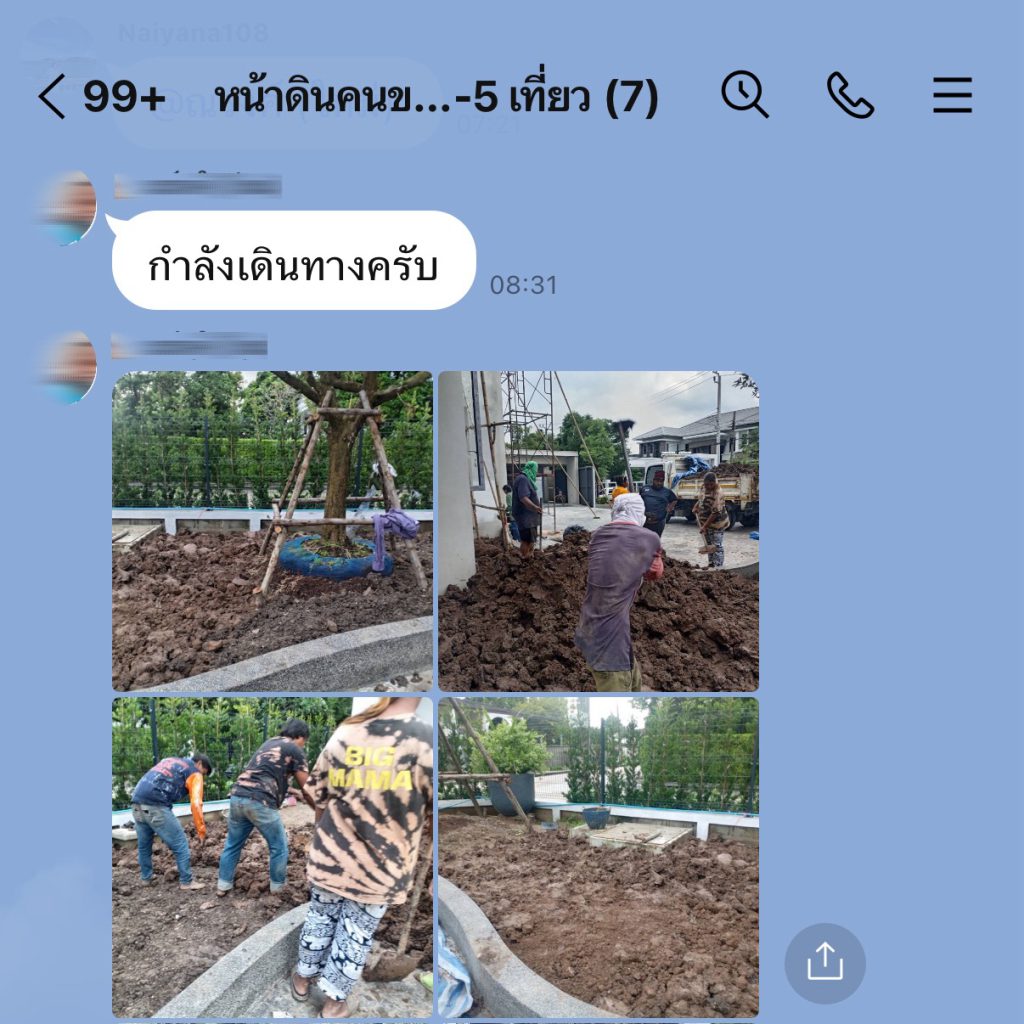Open the photo of the staked tree
This screenshot has width=1024, height=1024.
272,531
